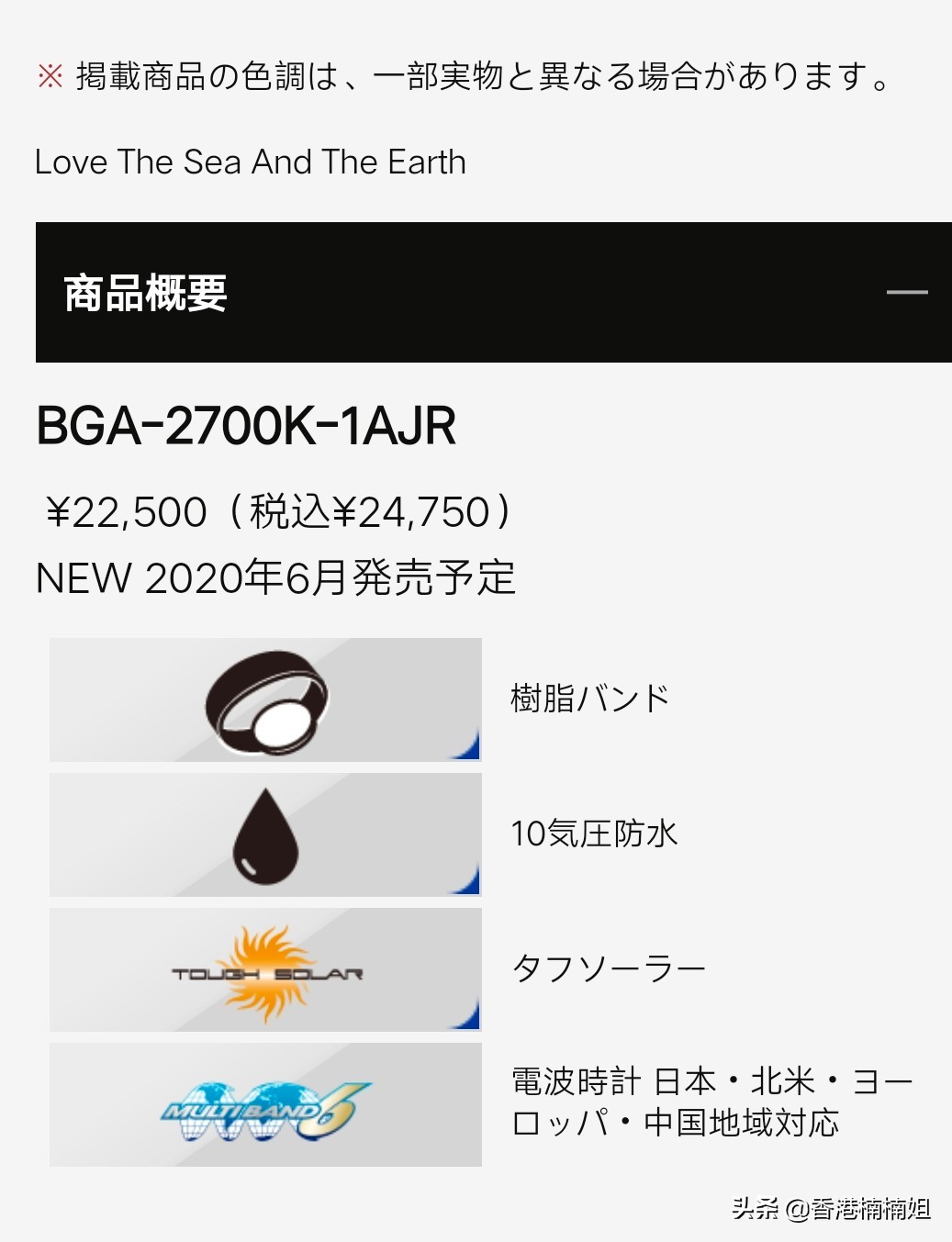Image resolution: width=952 pixels, height=1242 pixels.
Task: Open the 10気圧防水 water drop icon
Action: pos(265,834)
